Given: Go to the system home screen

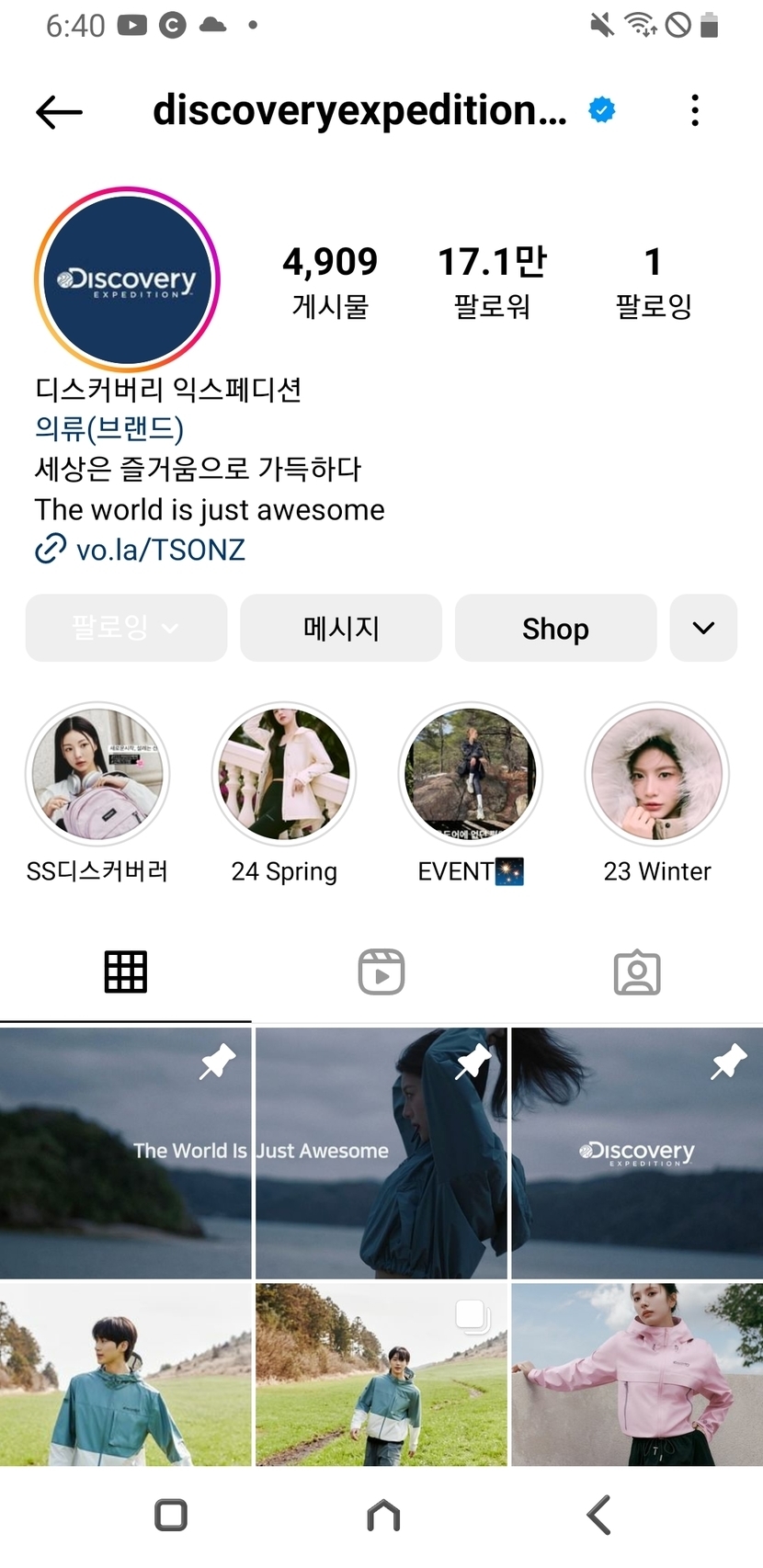Looking at the screenshot, I should [x=382, y=1515].
